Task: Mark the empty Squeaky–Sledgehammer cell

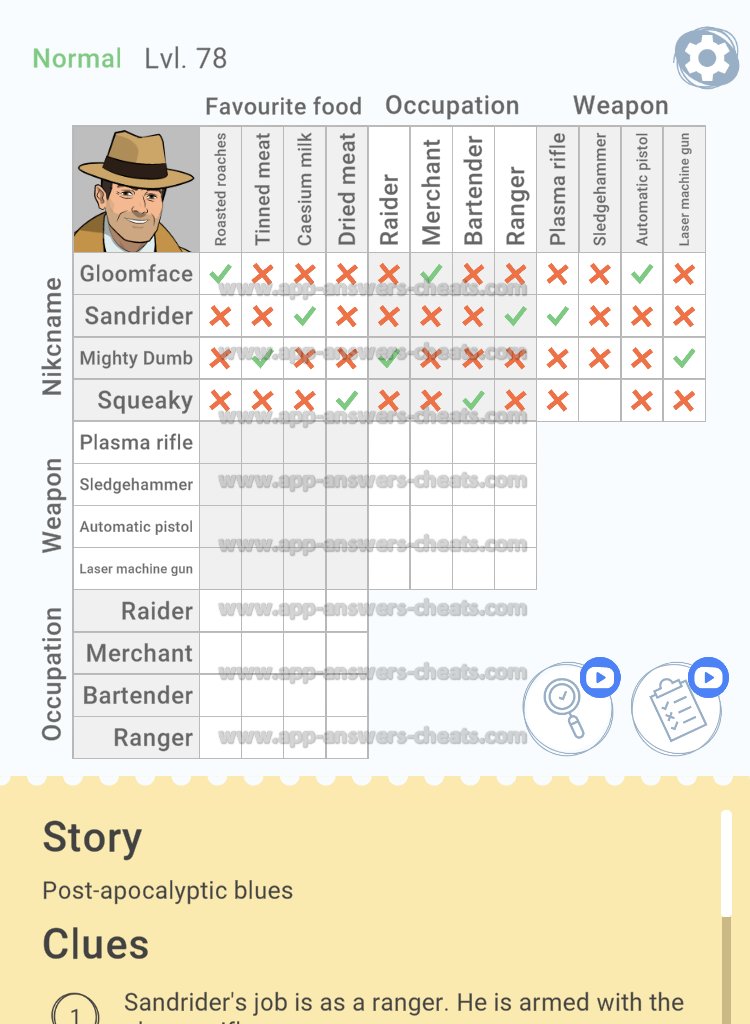Action: pyautogui.click(x=600, y=400)
